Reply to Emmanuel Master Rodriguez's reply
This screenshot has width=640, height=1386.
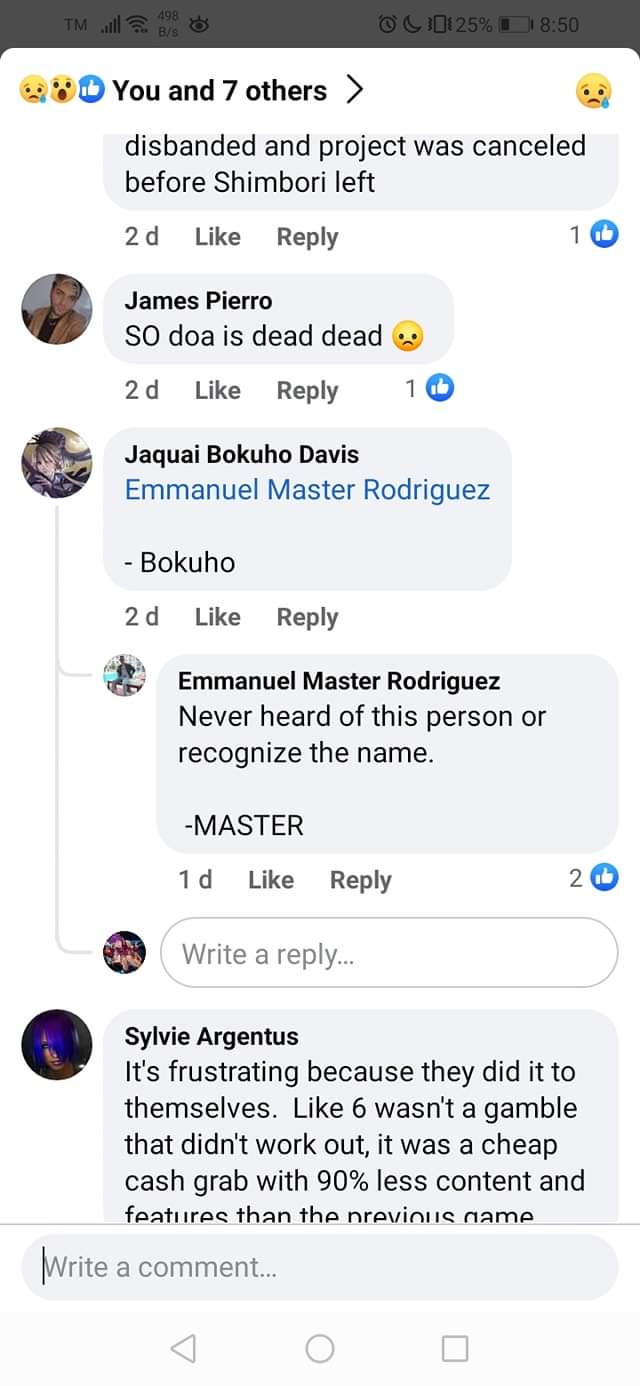point(360,880)
